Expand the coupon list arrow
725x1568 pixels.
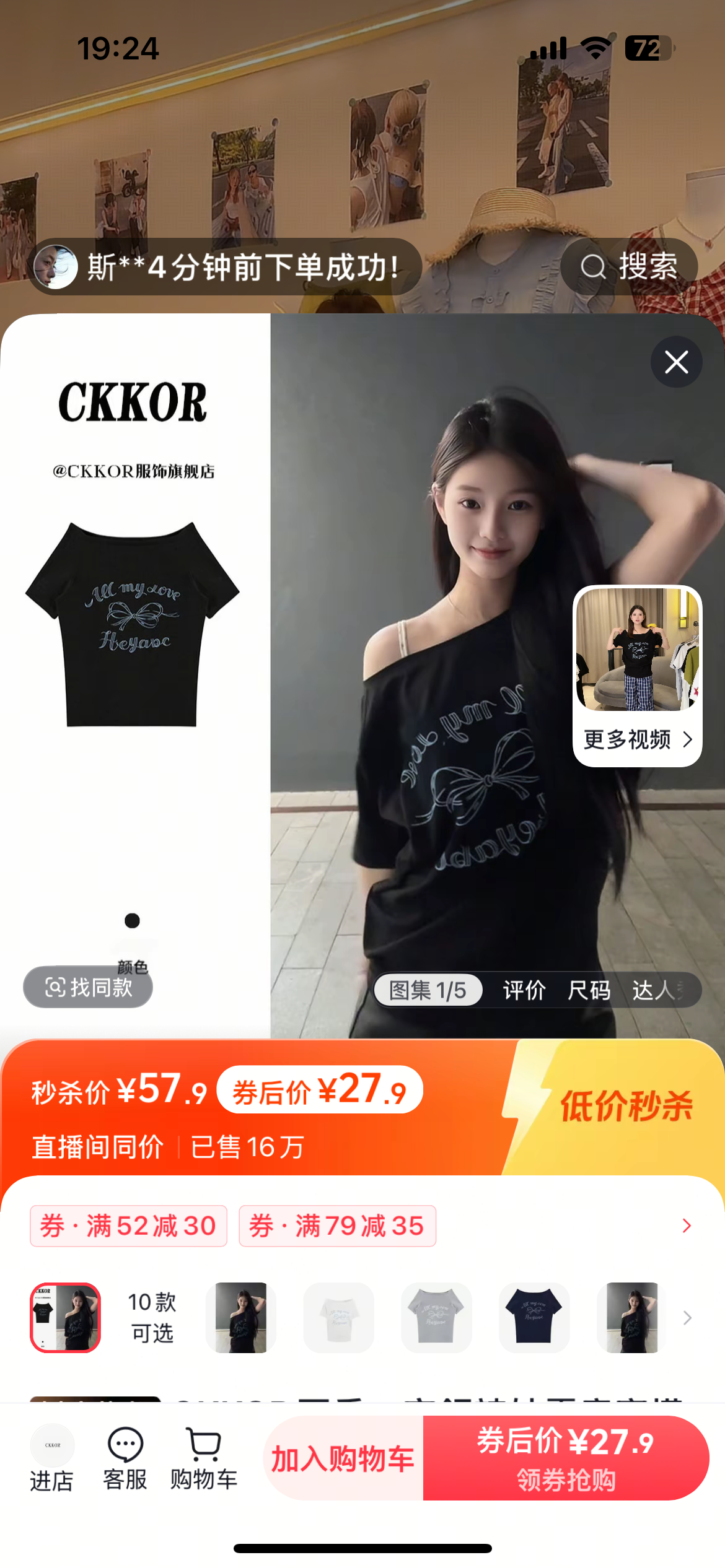(x=686, y=1226)
